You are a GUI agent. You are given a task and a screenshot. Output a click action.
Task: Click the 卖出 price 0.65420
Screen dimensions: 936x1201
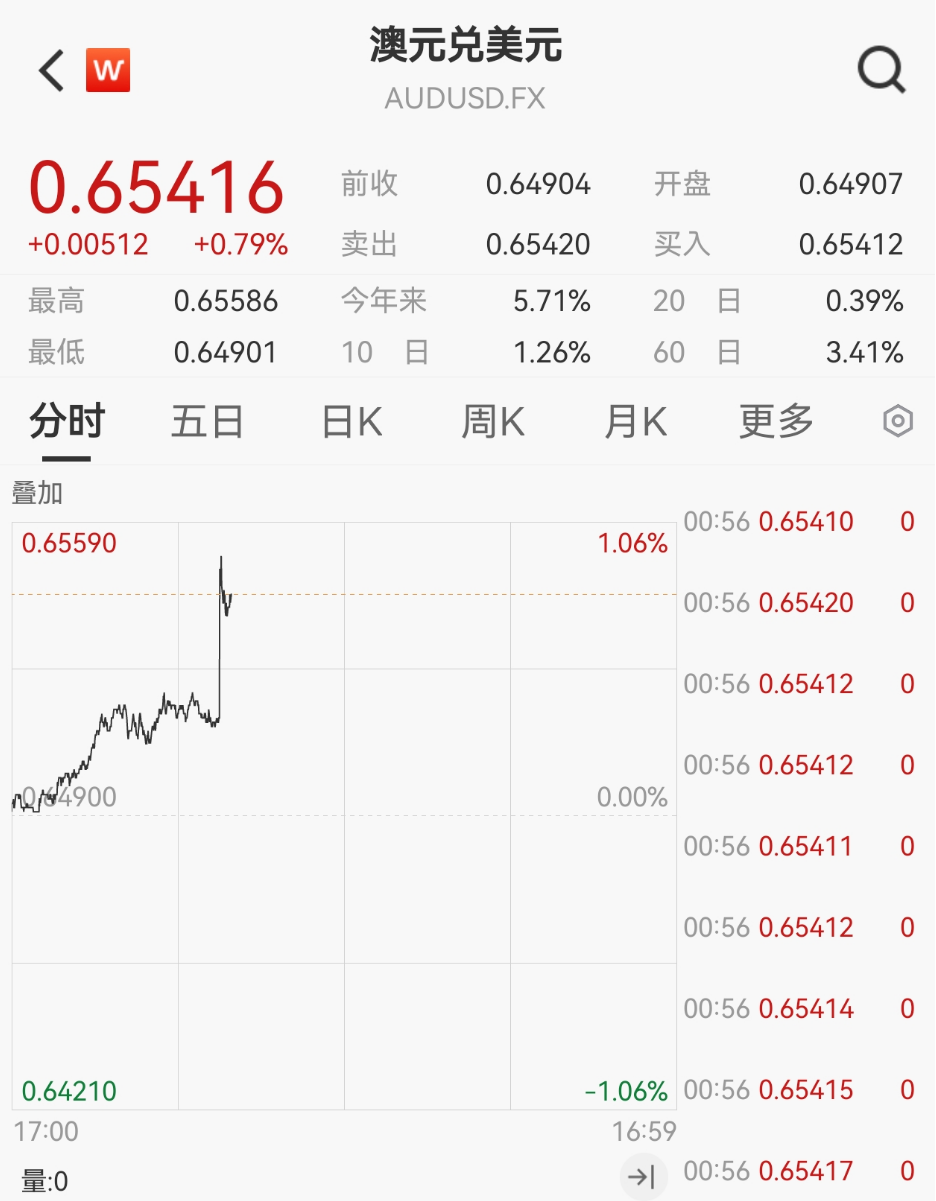click(539, 243)
